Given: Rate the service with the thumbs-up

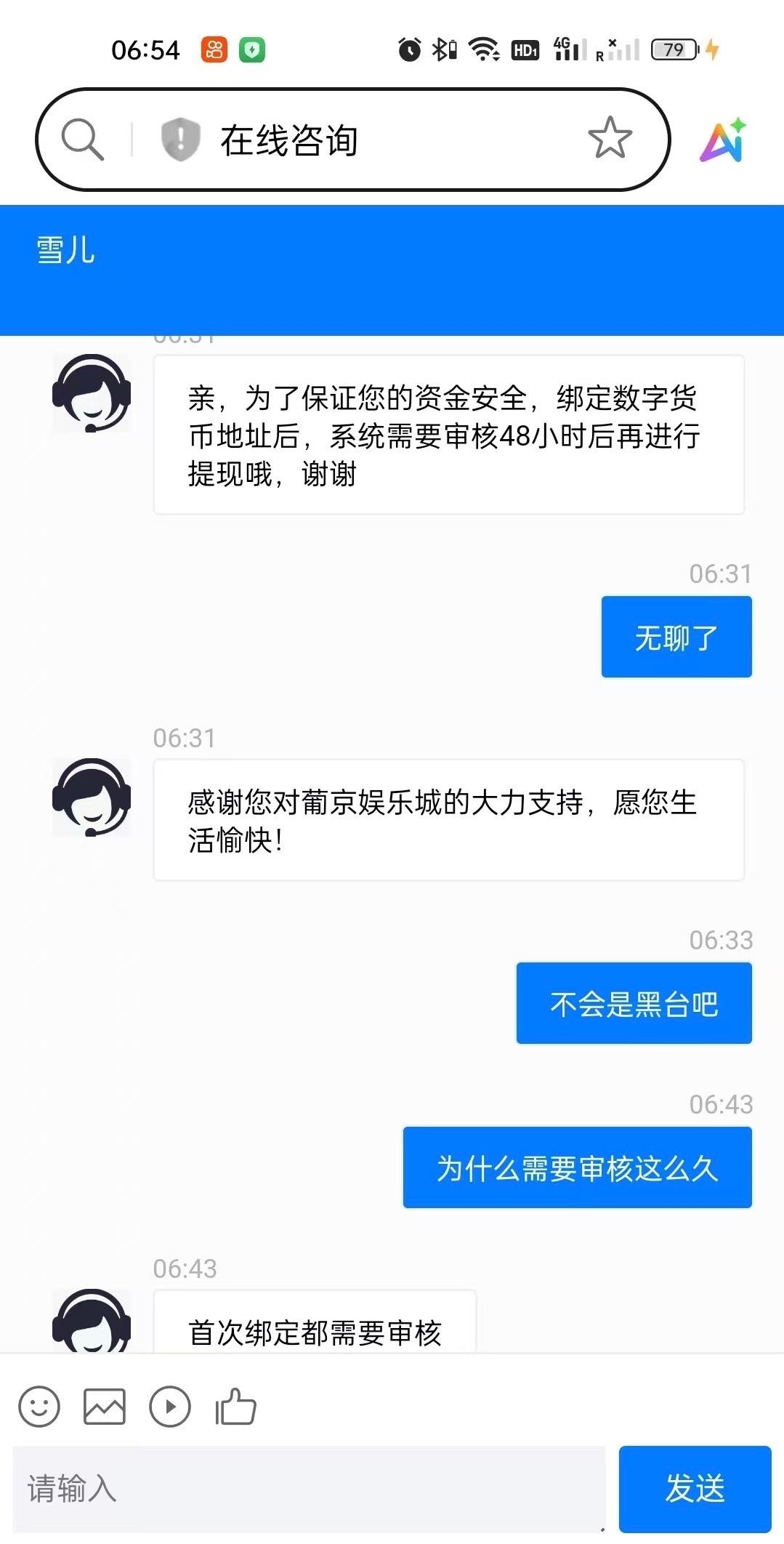Looking at the screenshot, I should pyautogui.click(x=236, y=1407).
